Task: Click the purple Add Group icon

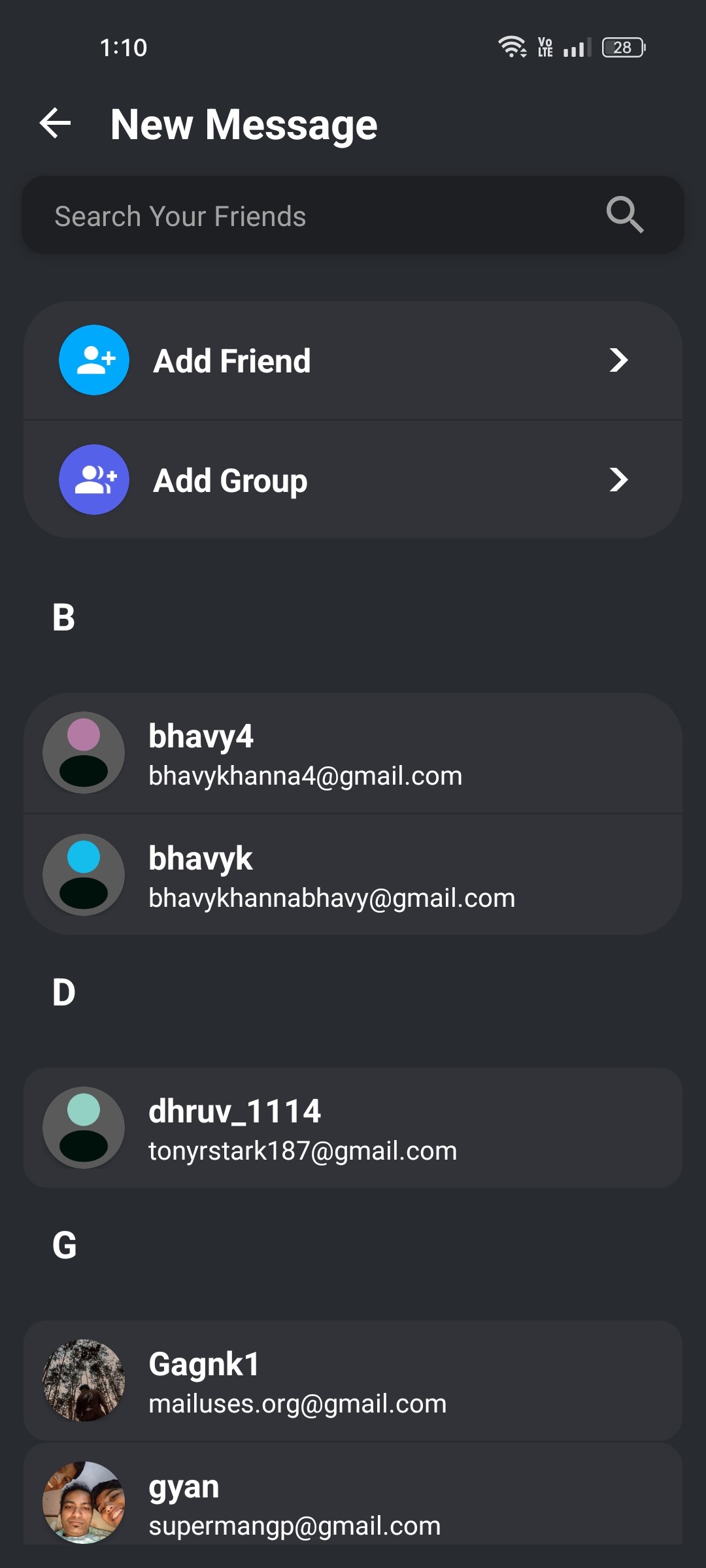Action: coord(93,479)
